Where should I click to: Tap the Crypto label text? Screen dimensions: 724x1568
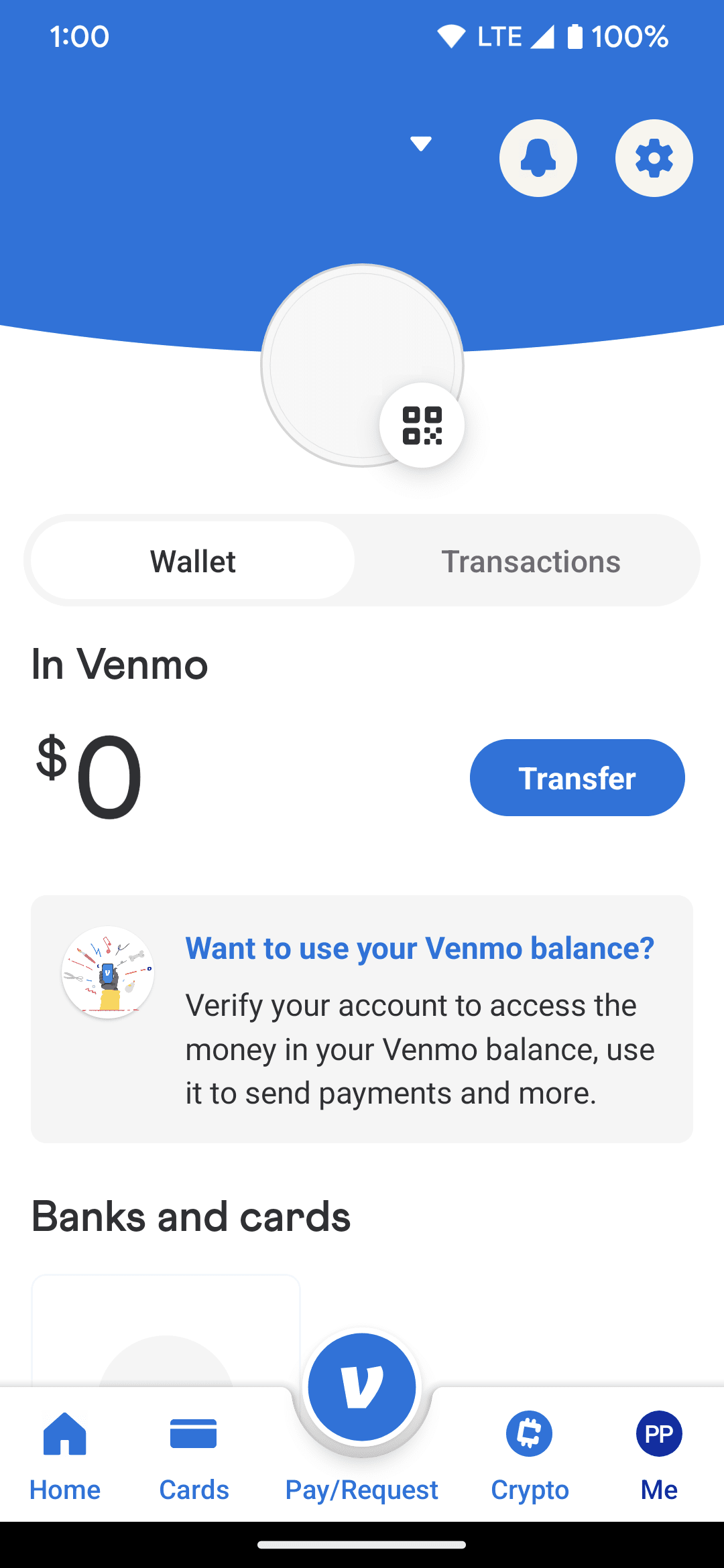point(529,1490)
